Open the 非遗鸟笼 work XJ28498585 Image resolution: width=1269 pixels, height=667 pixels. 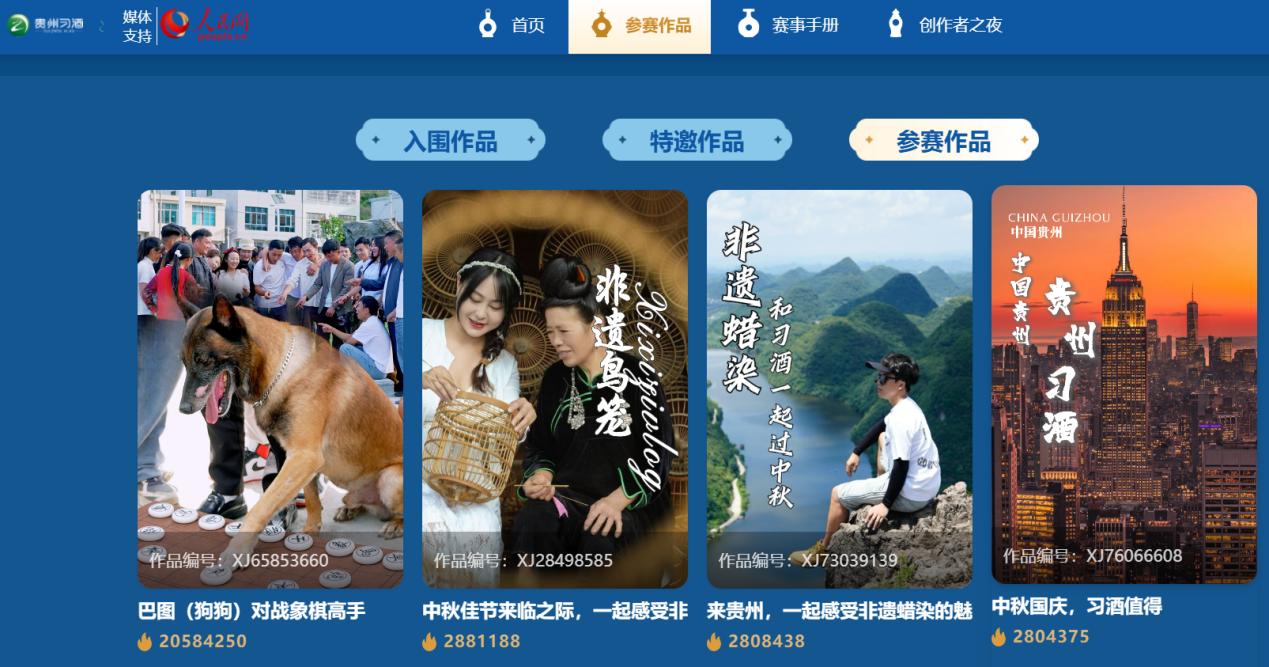point(554,388)
